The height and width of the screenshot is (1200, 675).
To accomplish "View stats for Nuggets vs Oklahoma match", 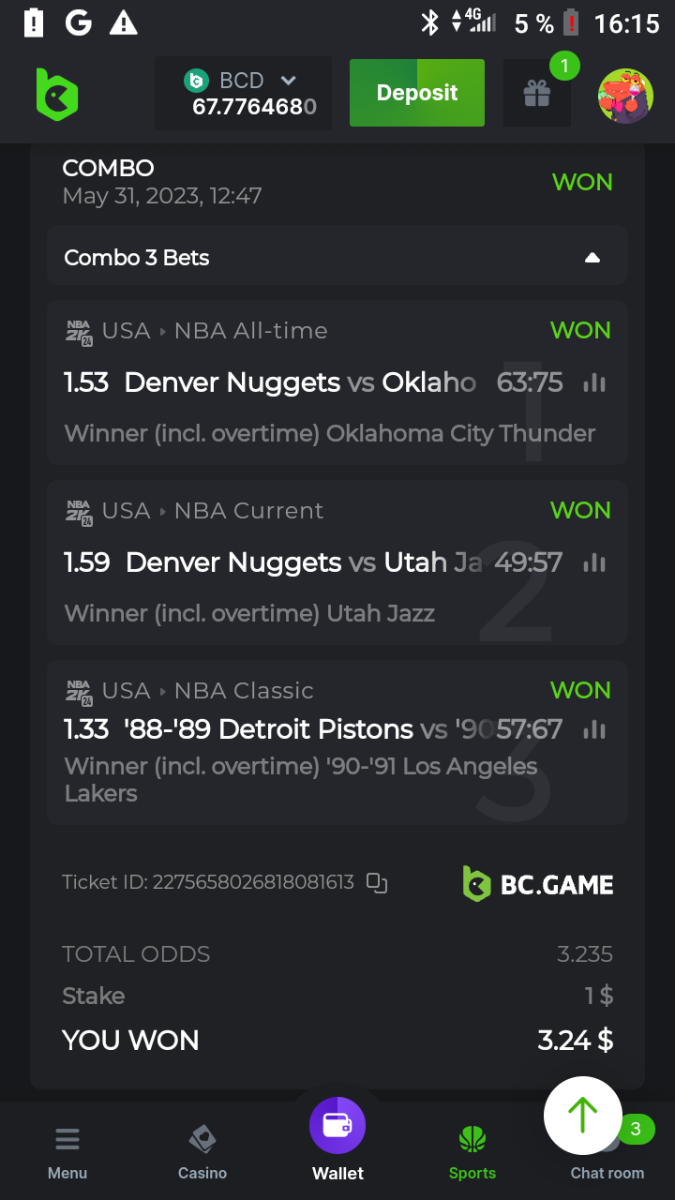I will (x=595, y=383).
